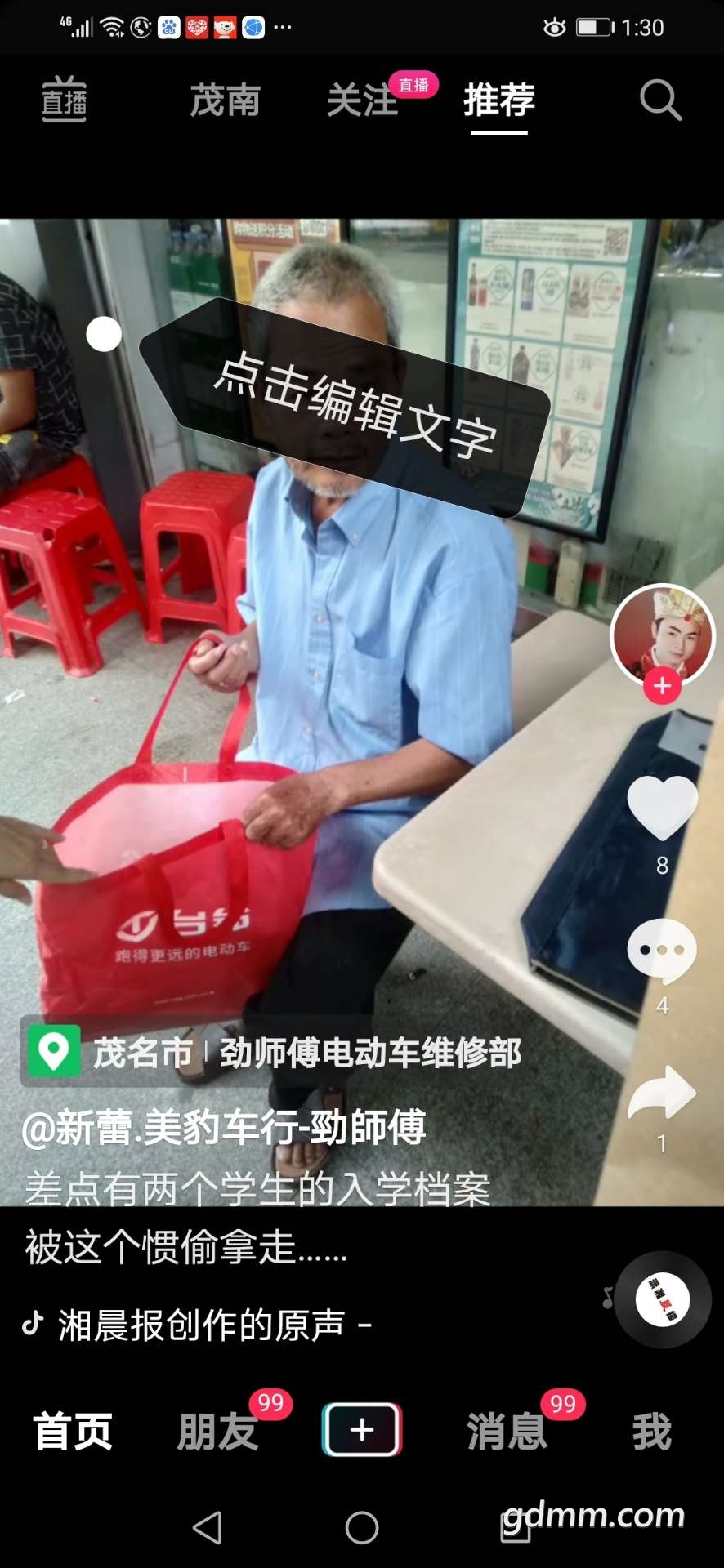The image size is (724, 1568).
Task: Open @新蕾.美豹车行-勁師傅 profile
Action: pos(223,1129)
